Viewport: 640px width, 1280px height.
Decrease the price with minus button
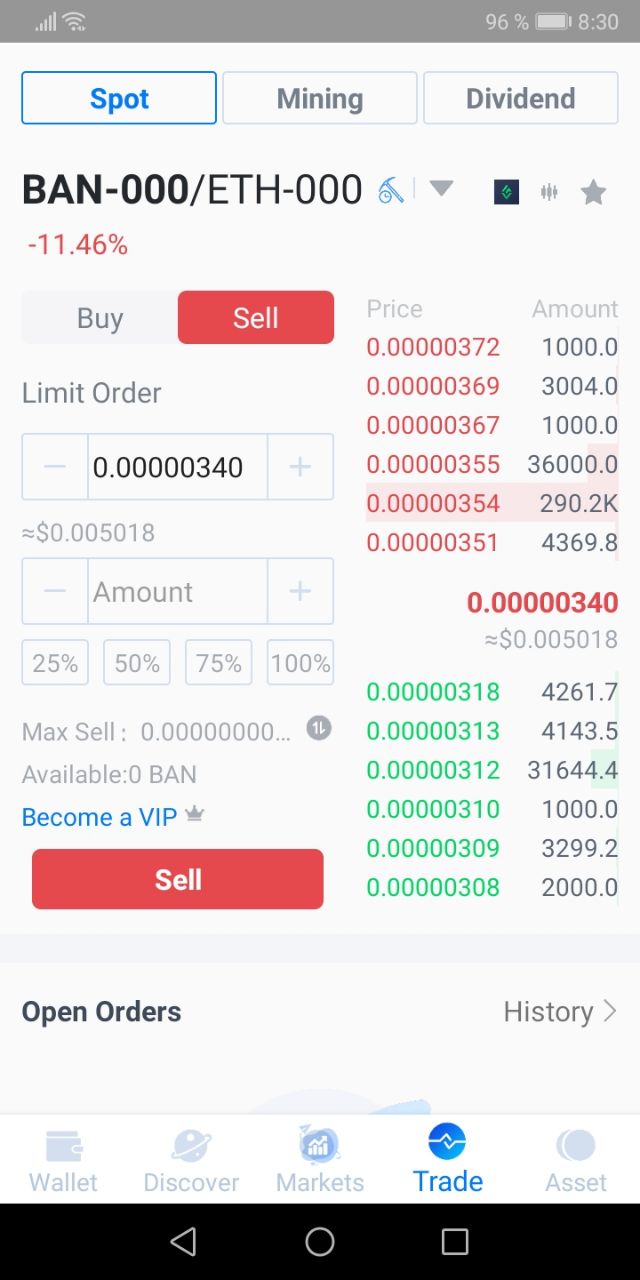(55, 467)
